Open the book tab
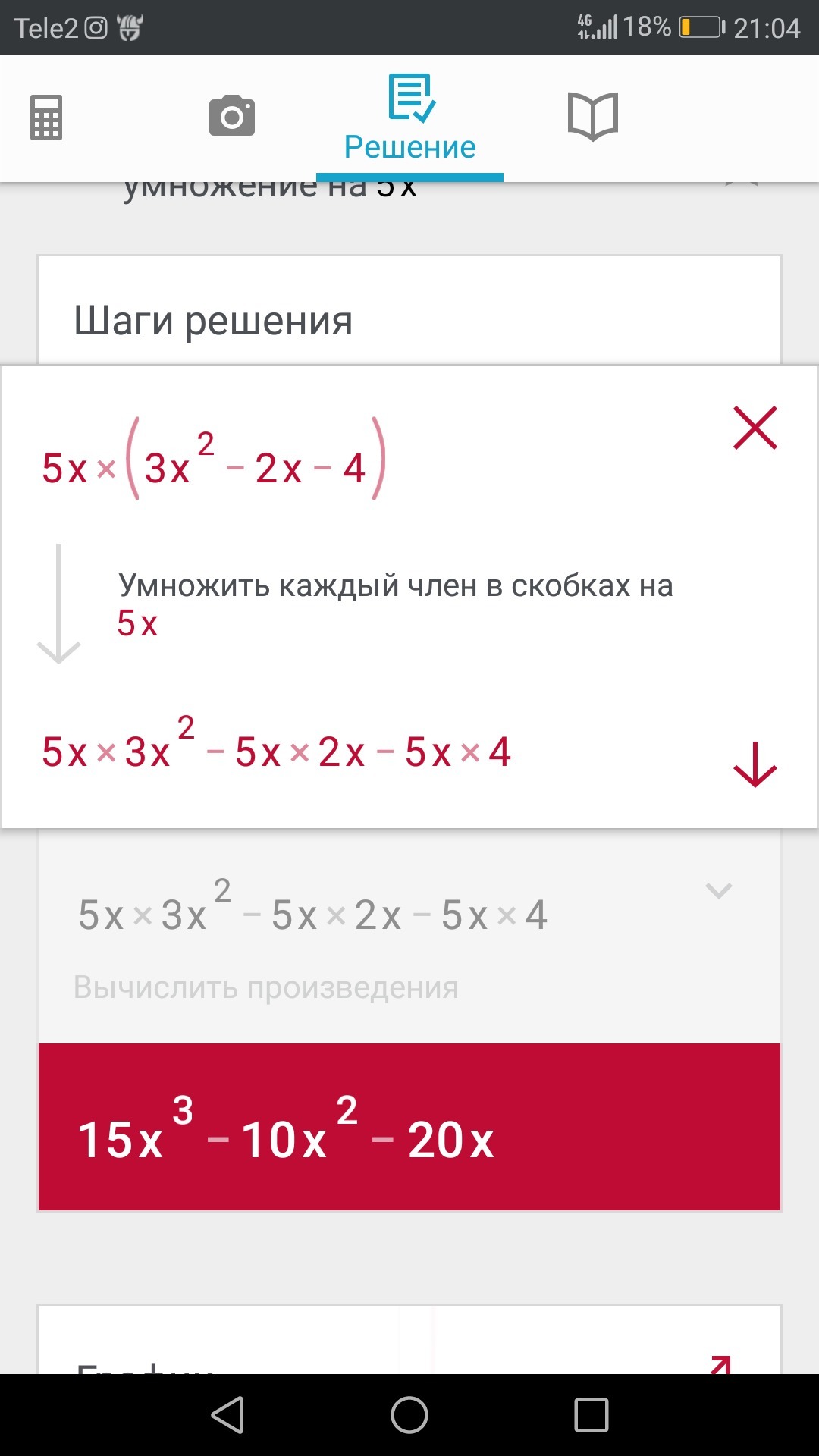The height and width of the screenshot is (1456, 819). pyautogui.click(x=593, y=116)
